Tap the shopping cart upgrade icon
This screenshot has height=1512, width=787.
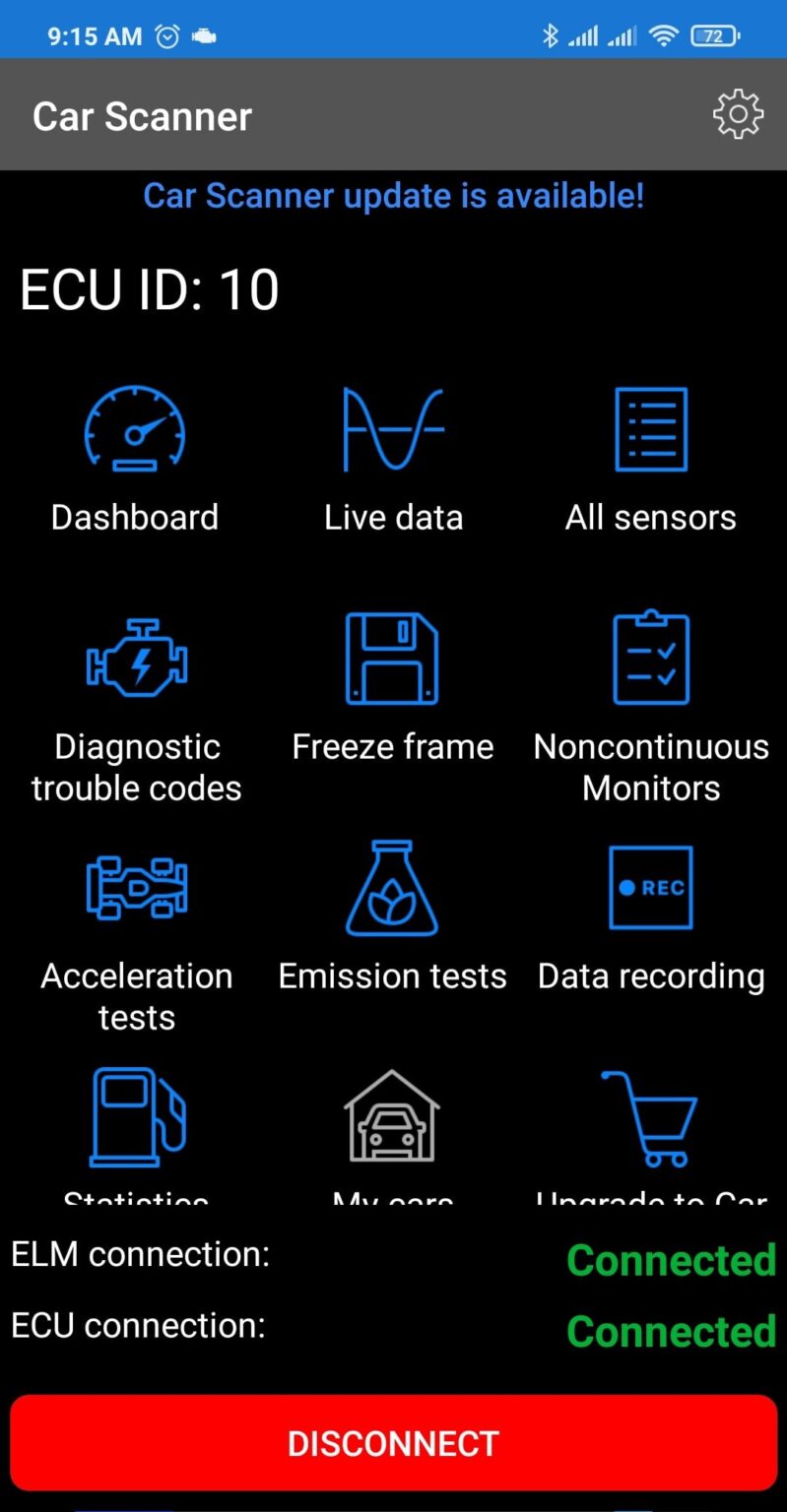[650, 1115]
